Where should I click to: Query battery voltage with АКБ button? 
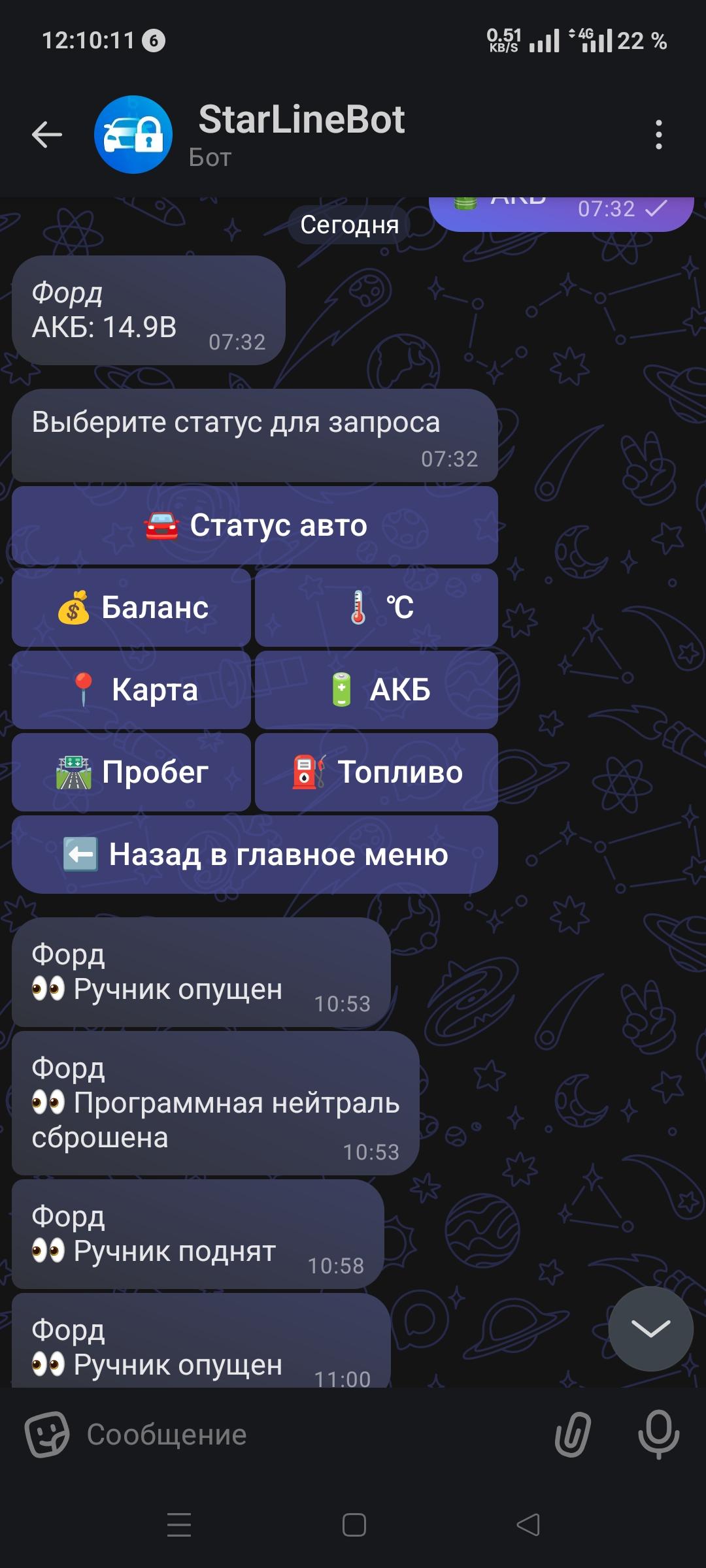377,690
